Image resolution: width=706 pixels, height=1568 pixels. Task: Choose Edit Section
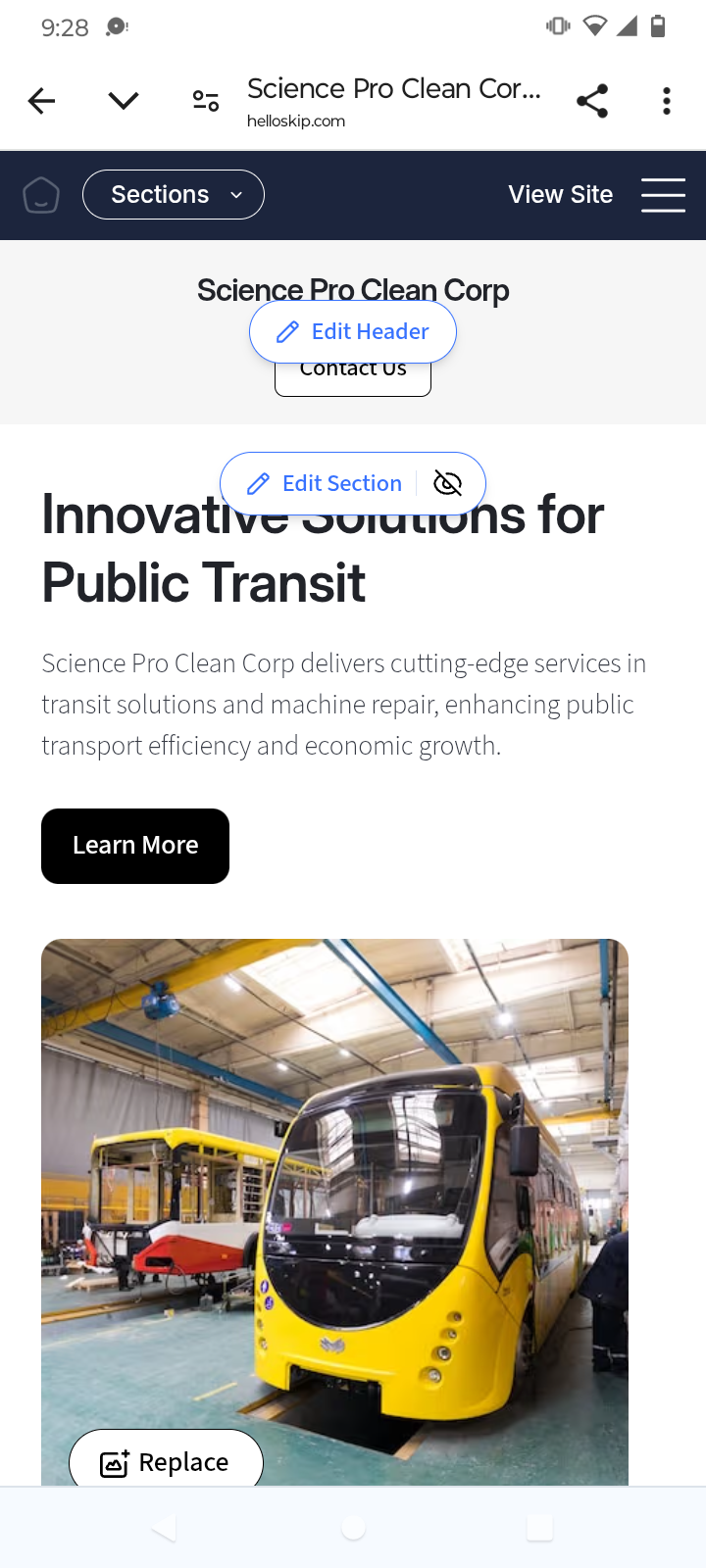pos(326,484)
